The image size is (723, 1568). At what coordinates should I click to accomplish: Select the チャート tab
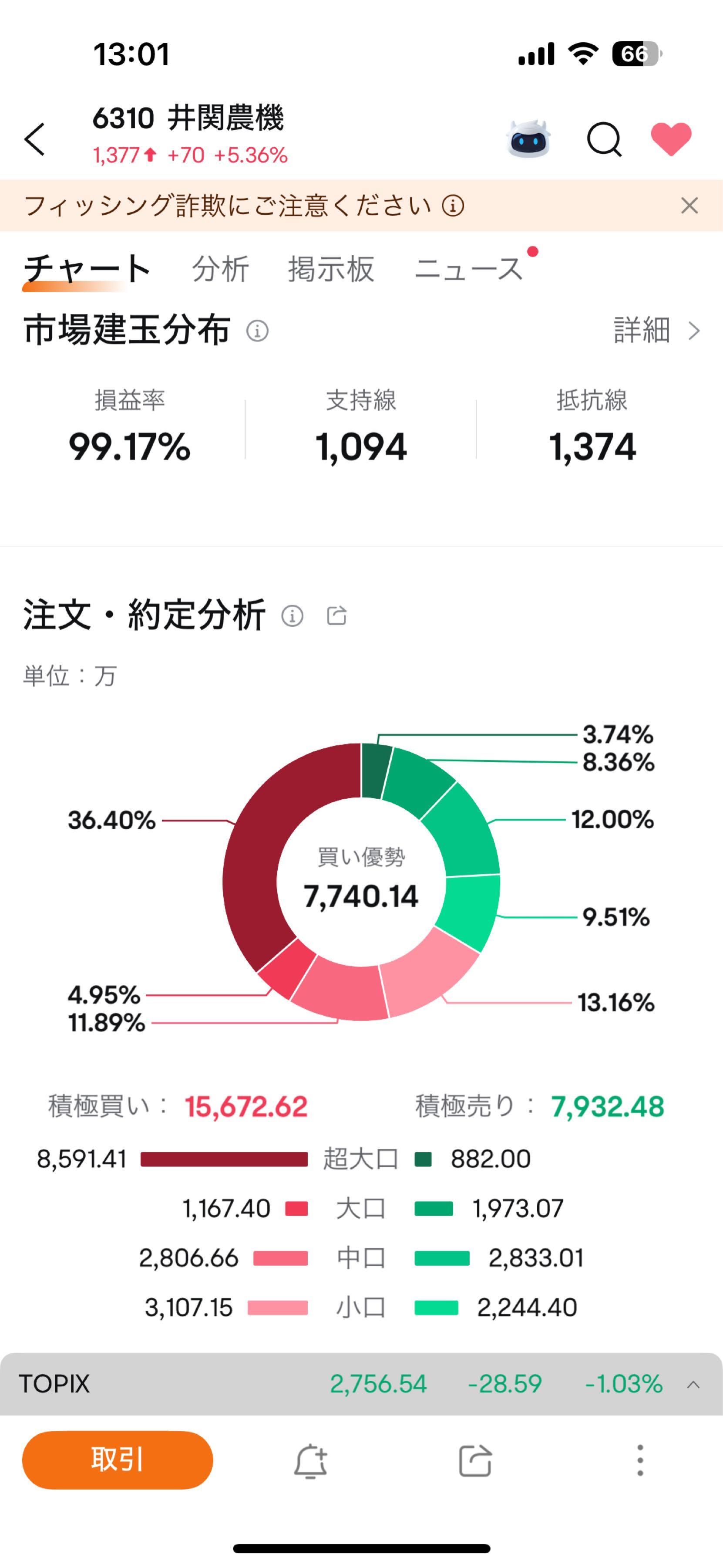pyautogui.click(x=87, y=269)
